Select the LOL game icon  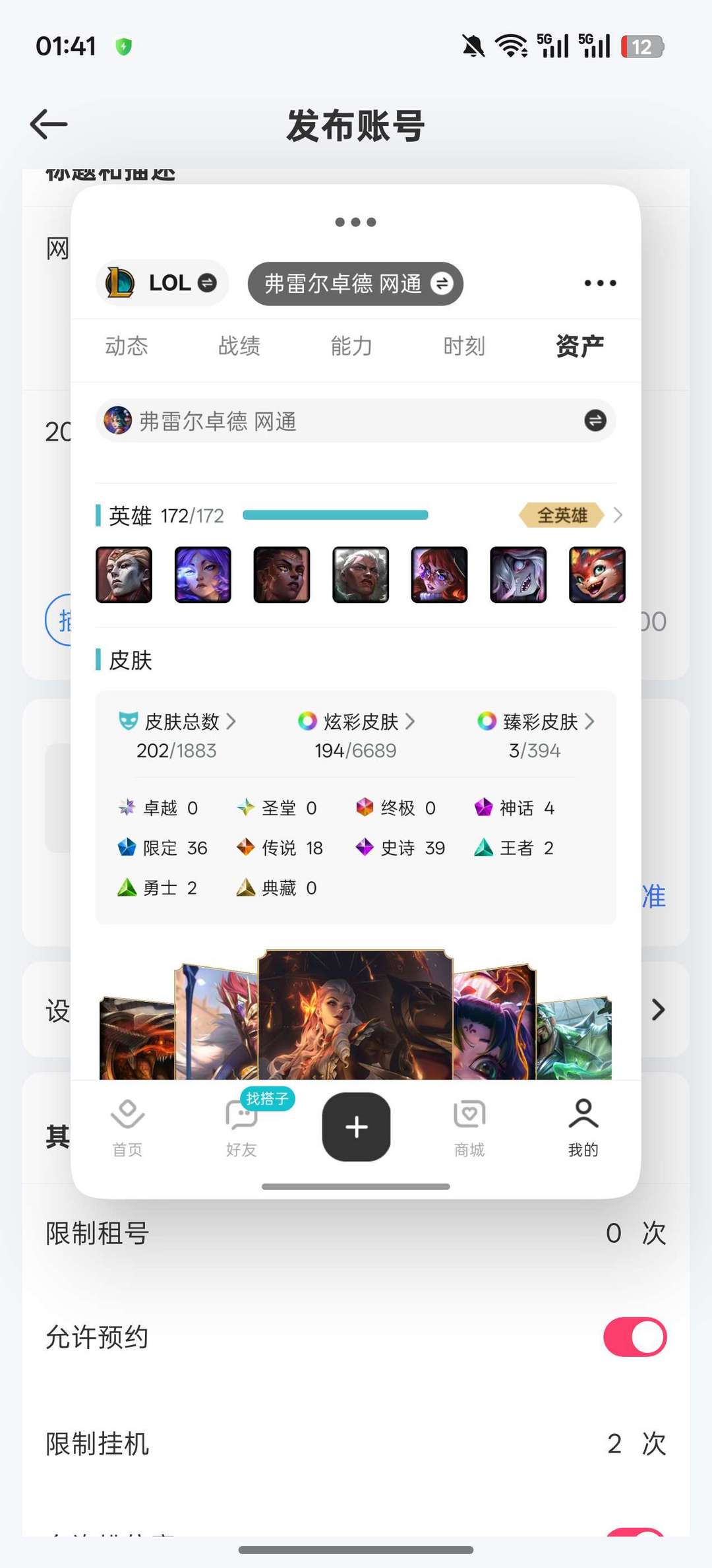coord(123,283)
